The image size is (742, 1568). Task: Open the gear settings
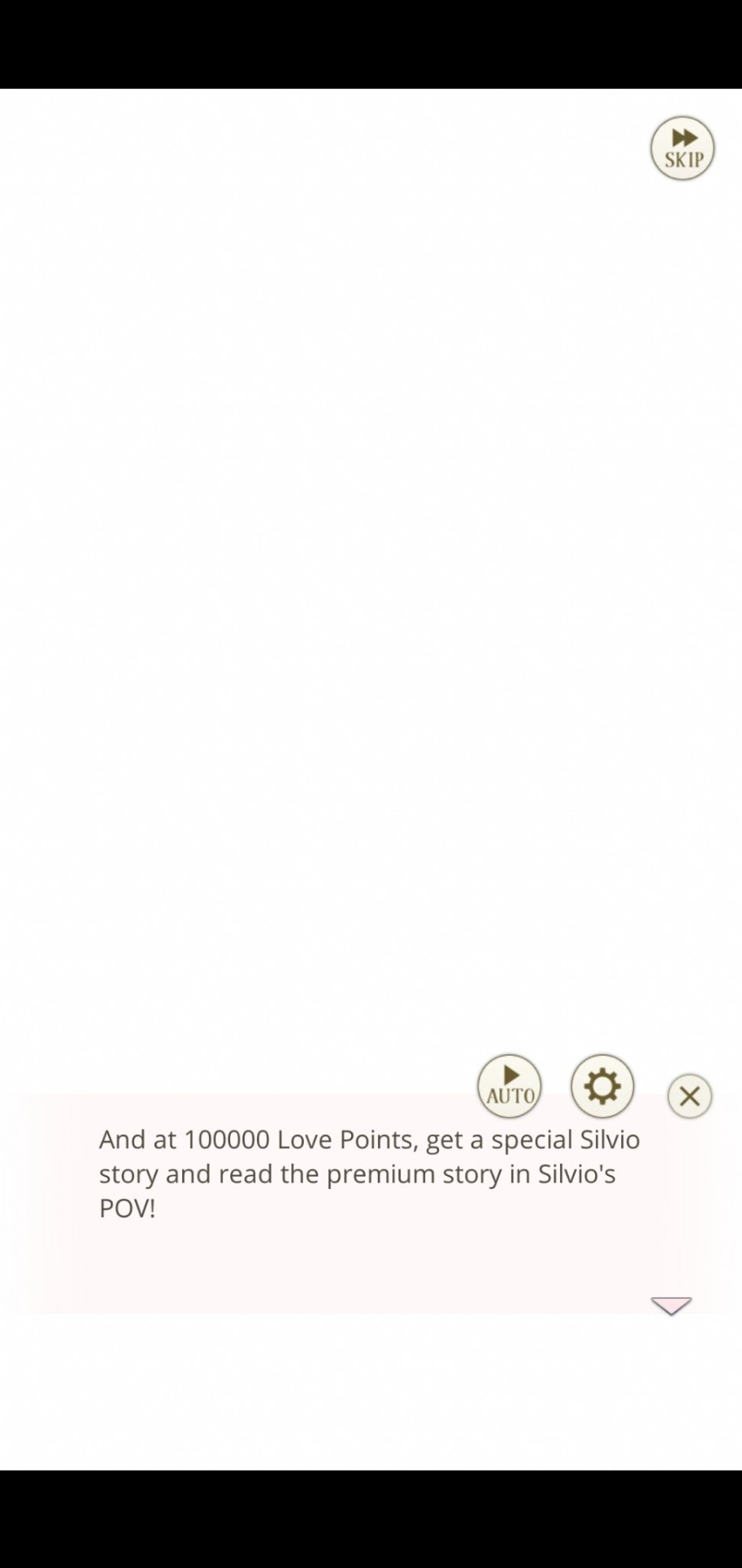click(x=602, y=1086)
